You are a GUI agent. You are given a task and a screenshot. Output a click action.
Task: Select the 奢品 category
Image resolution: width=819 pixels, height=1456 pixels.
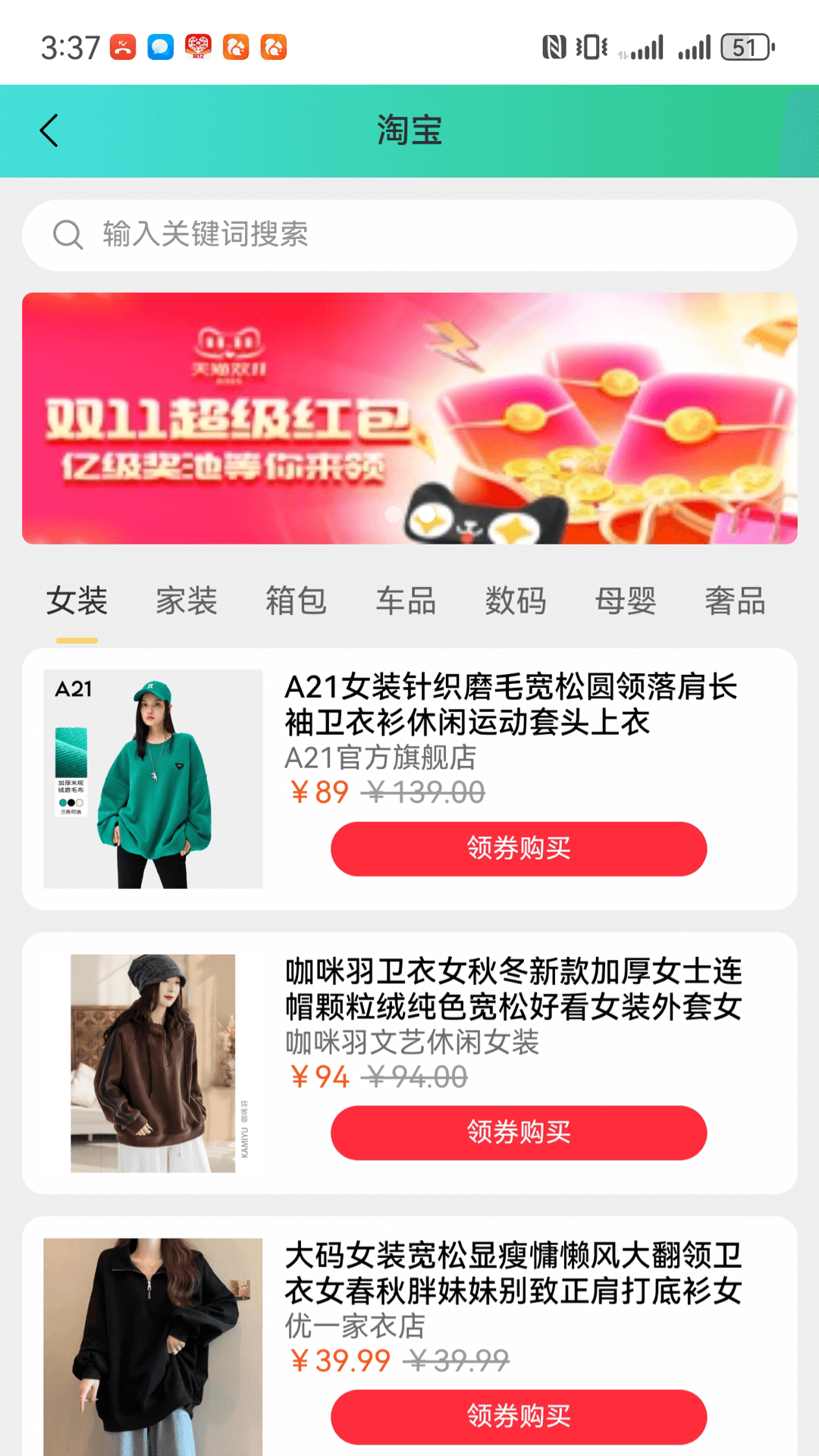[x=734, y=601]
